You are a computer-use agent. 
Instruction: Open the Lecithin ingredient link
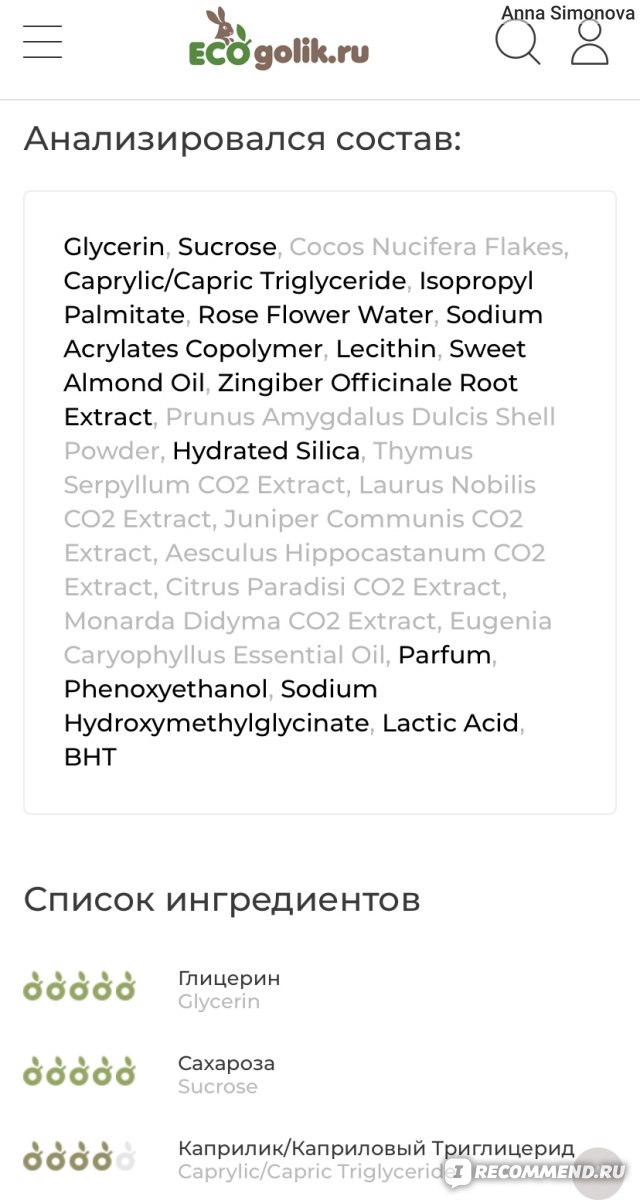pos(386,349)
